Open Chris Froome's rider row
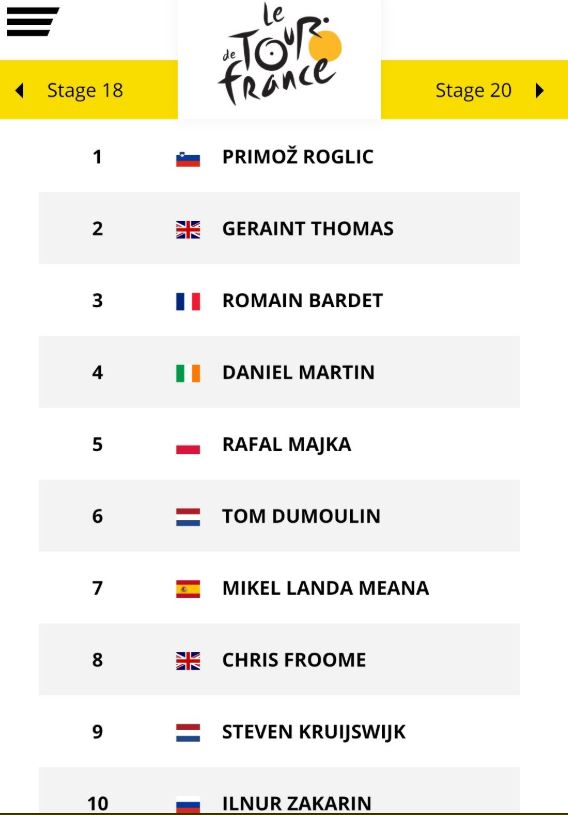This screenshot has width=568, height=815. click(x=279, y=660)
